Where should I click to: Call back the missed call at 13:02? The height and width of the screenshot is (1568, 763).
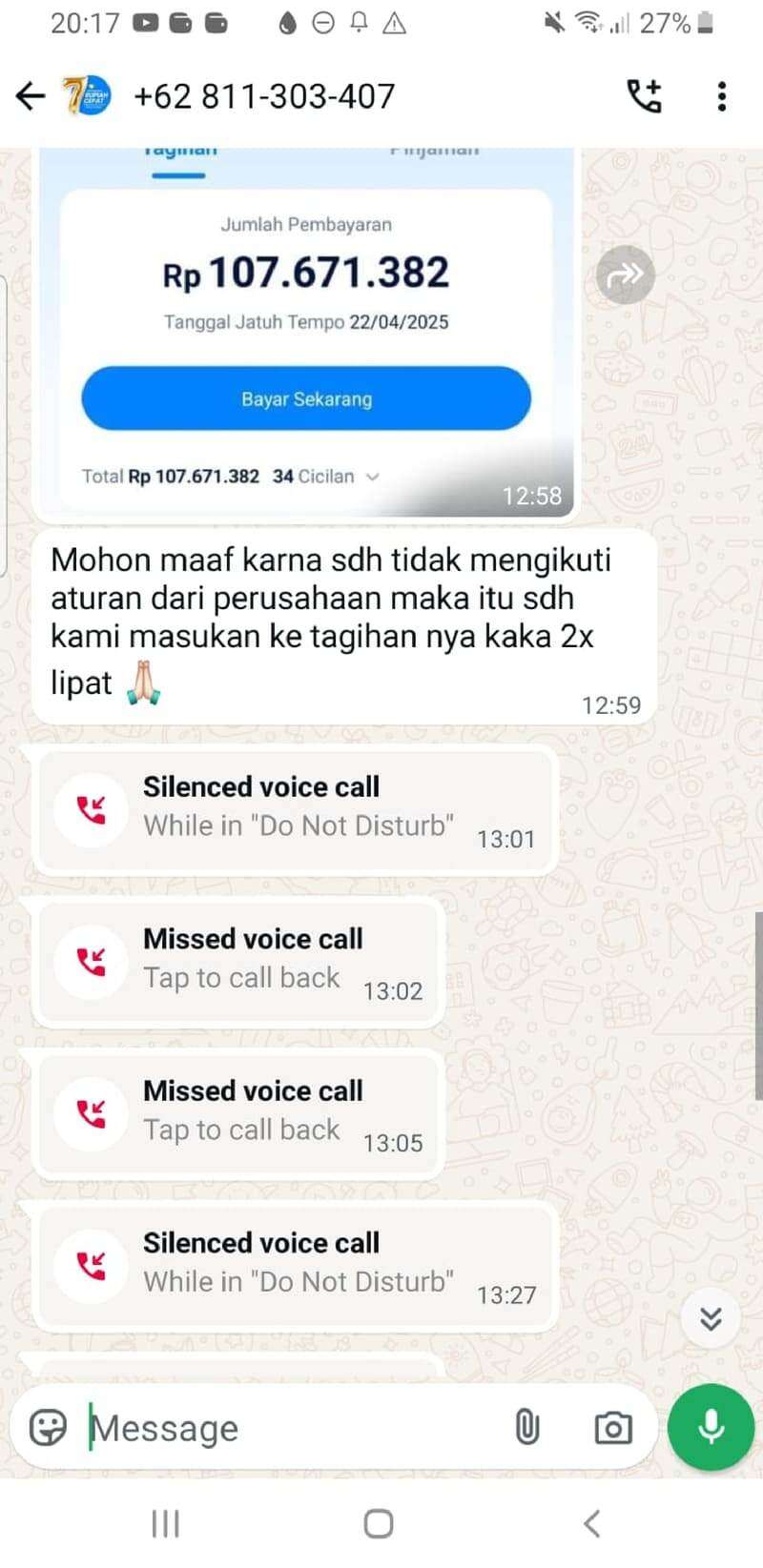[239, 962]
